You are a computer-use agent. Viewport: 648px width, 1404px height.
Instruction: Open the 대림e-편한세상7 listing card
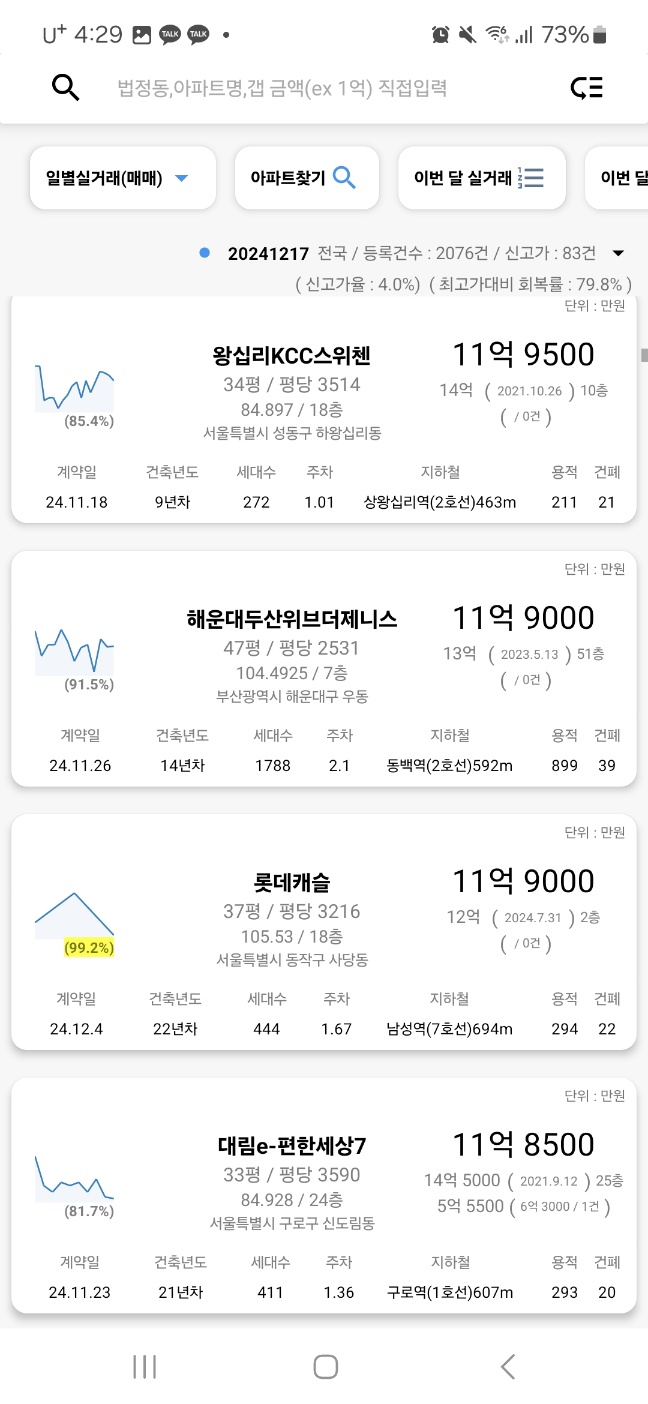pyautogui.click(x=324, y=1195)
